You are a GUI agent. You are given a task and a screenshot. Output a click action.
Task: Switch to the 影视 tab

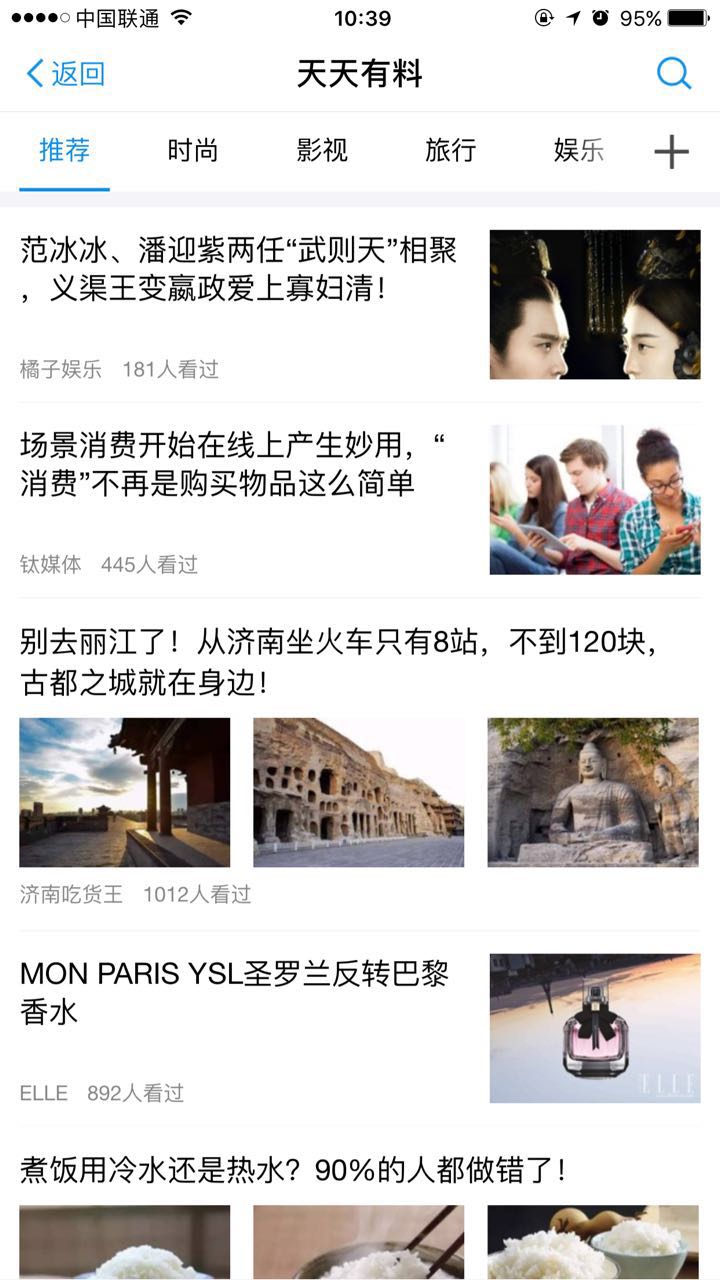coord(322,151)
